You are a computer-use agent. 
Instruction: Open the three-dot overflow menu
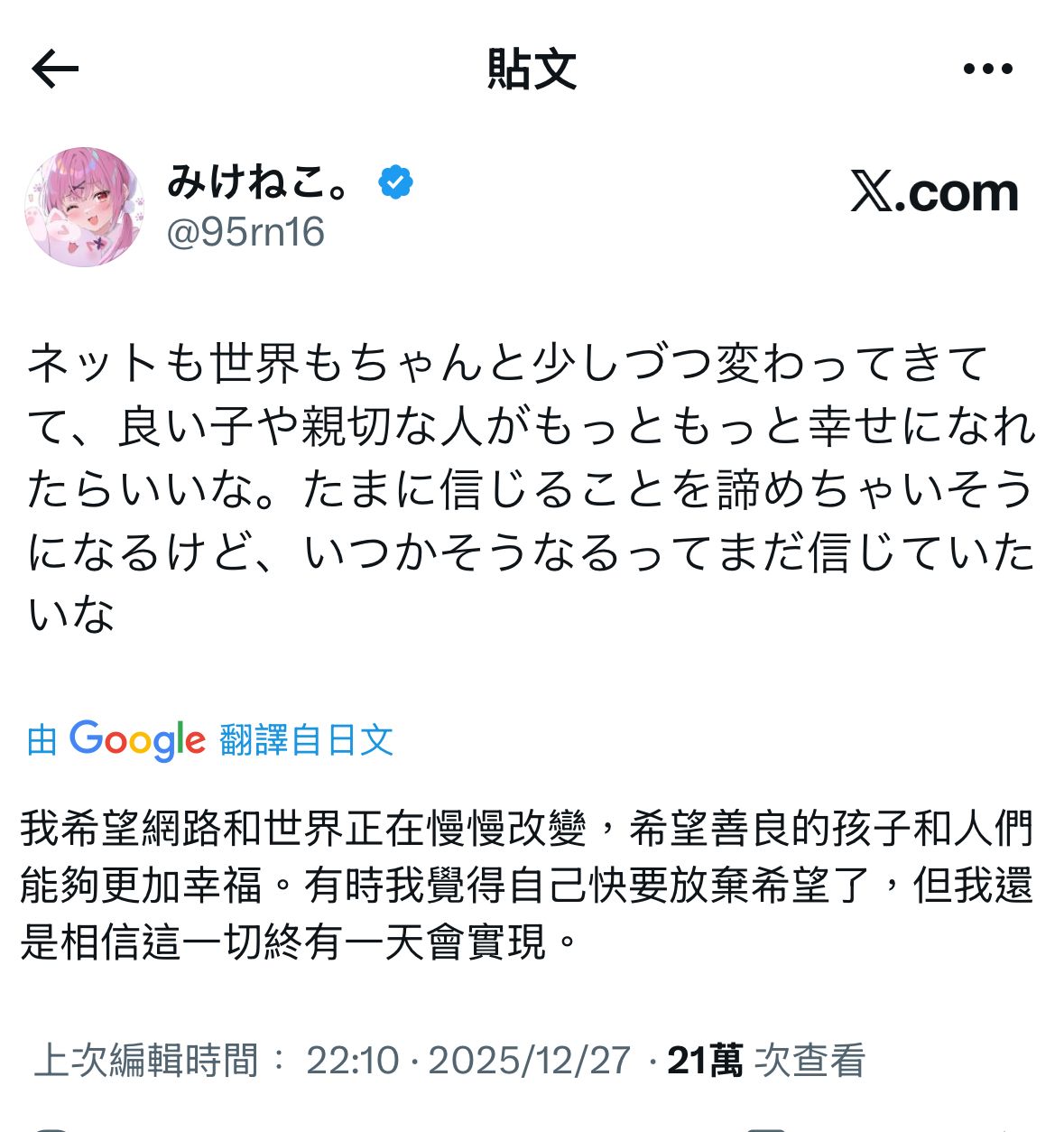(987, 70)
